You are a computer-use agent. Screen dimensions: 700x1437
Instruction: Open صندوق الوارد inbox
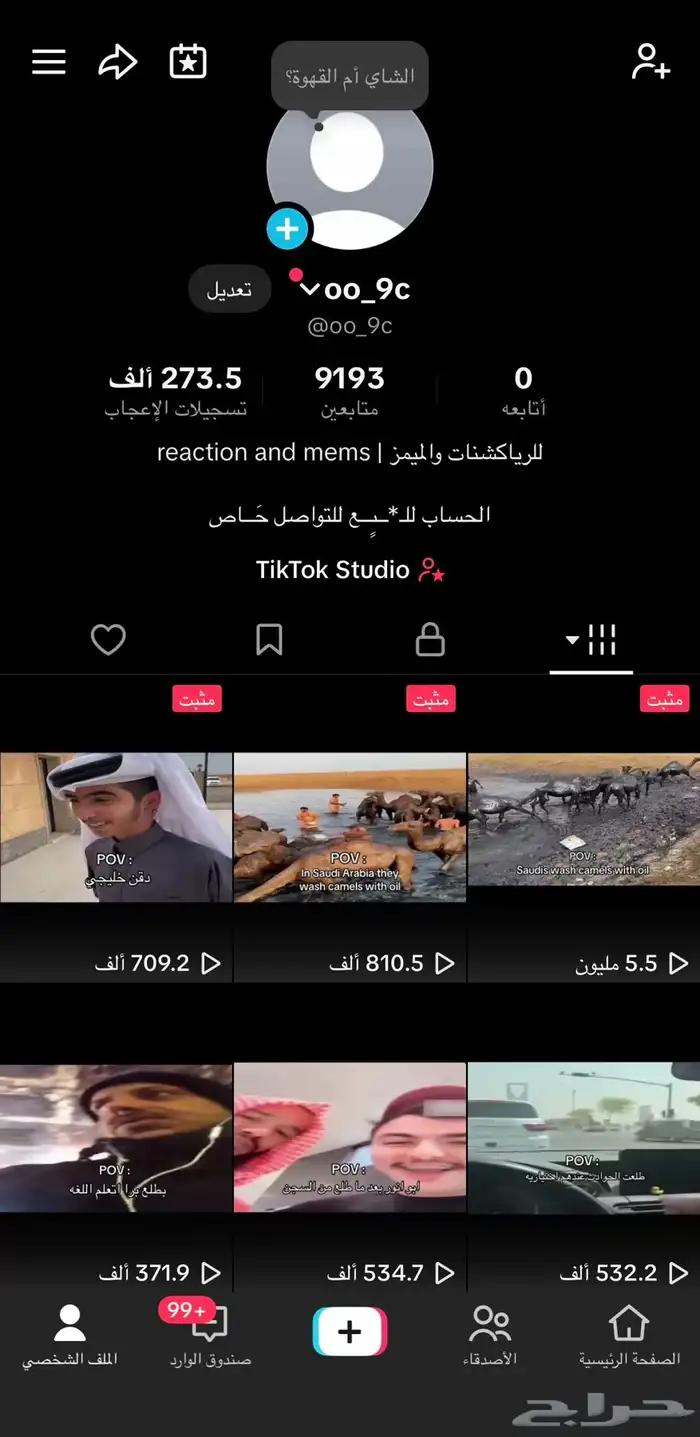point(210,1335)
